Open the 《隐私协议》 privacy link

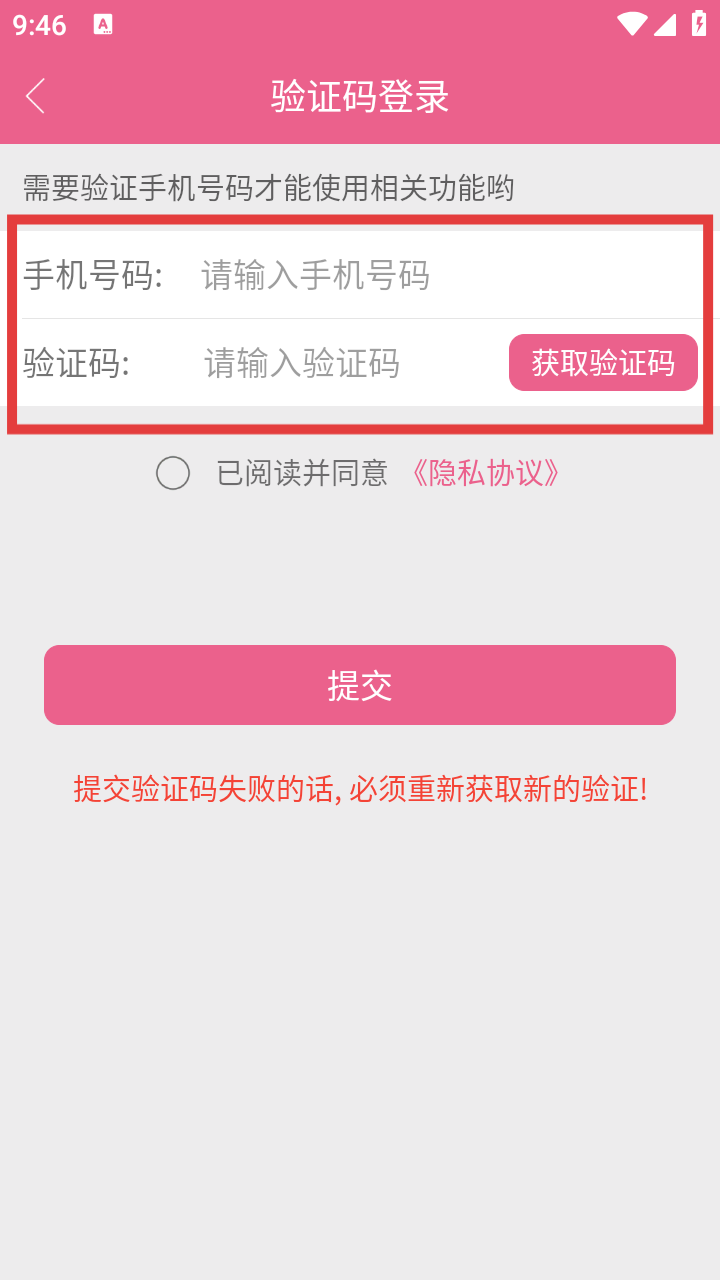[485, 473]
